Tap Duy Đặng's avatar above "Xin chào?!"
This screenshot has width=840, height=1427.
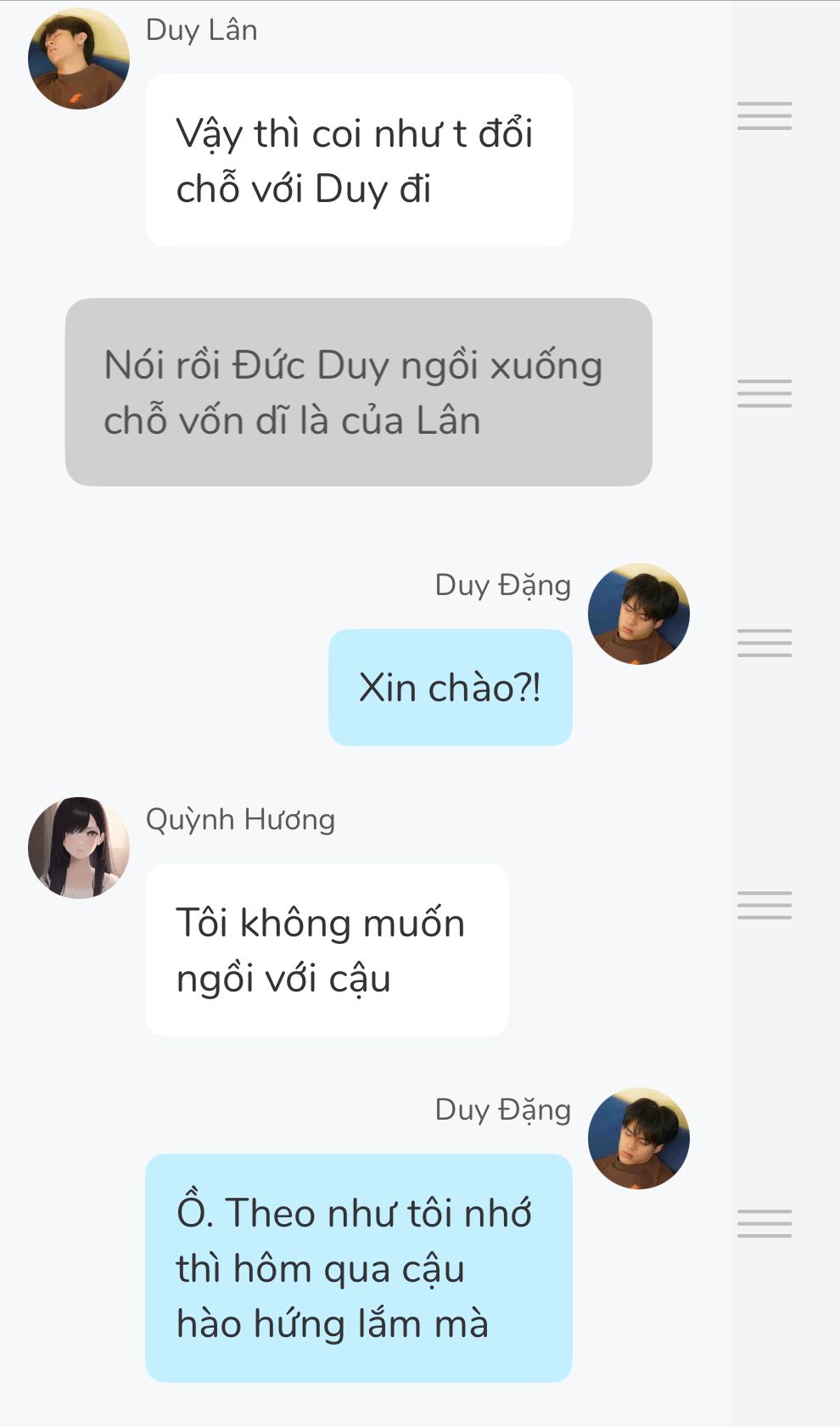click(x=638, y=614)
